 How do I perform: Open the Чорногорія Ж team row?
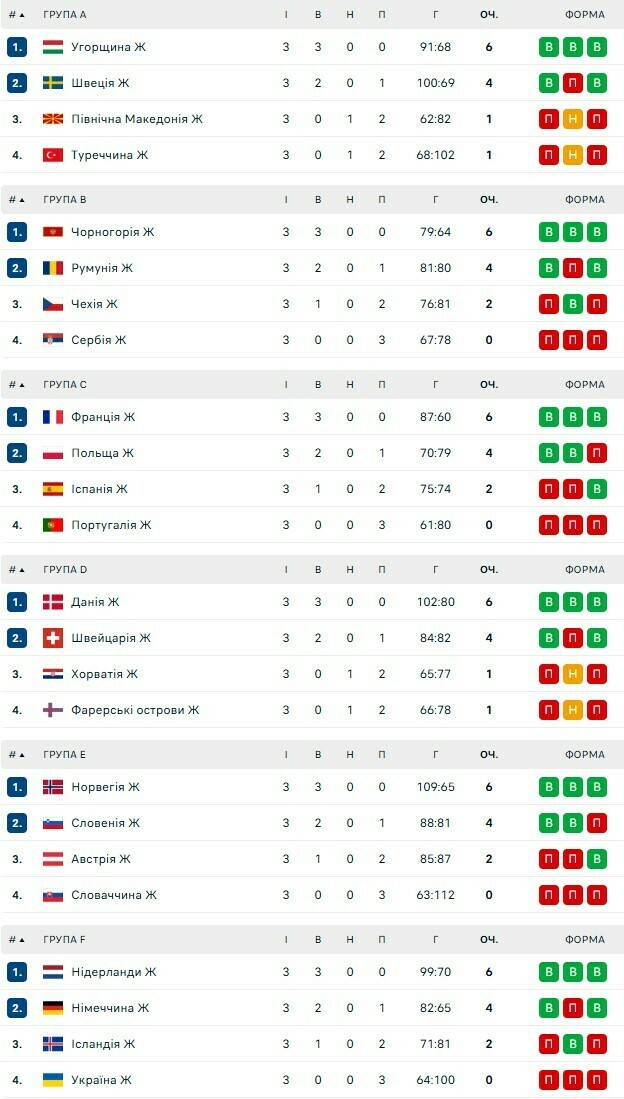[112, 232]
